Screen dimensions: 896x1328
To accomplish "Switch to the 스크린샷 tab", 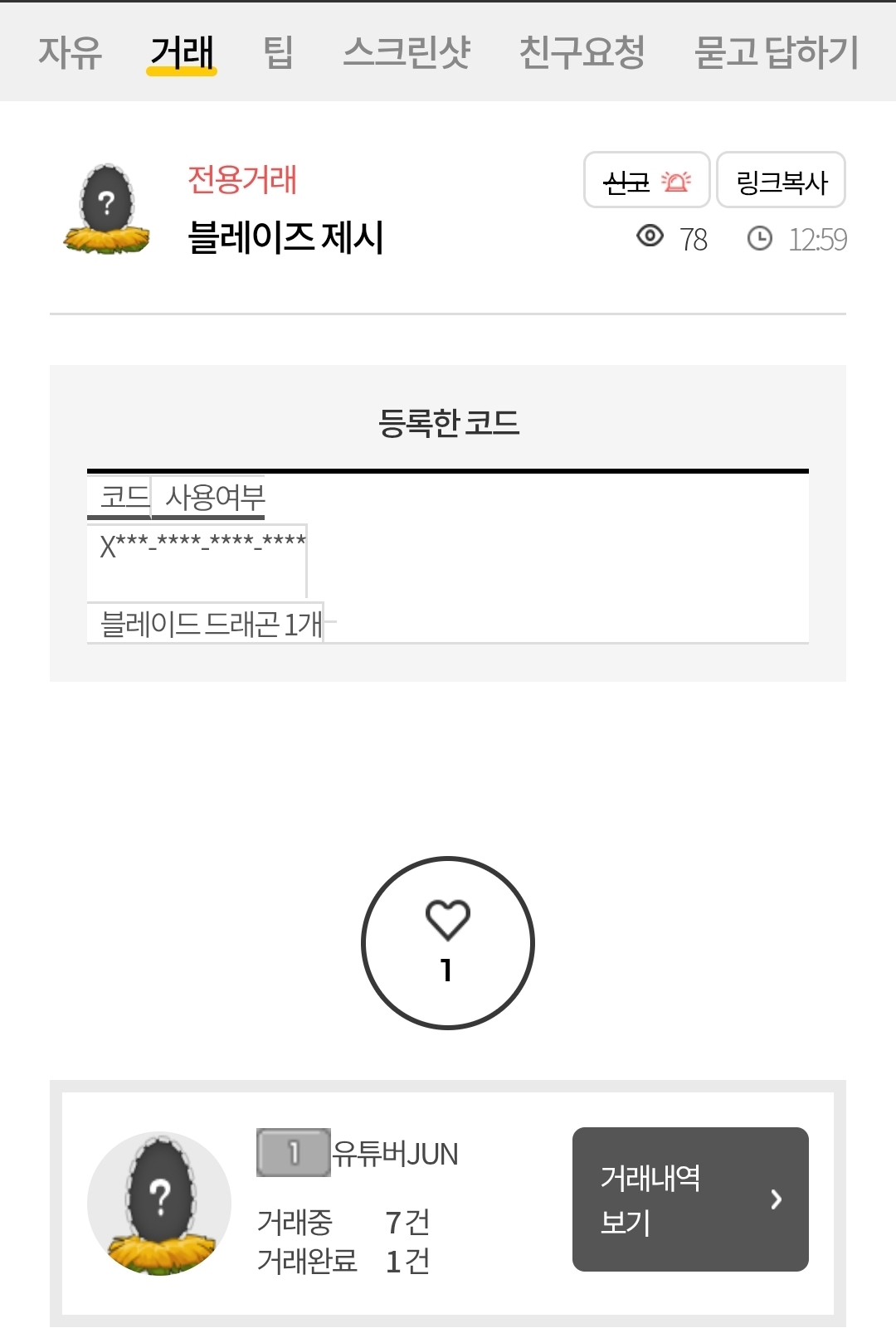I will [x=407, y=52].
